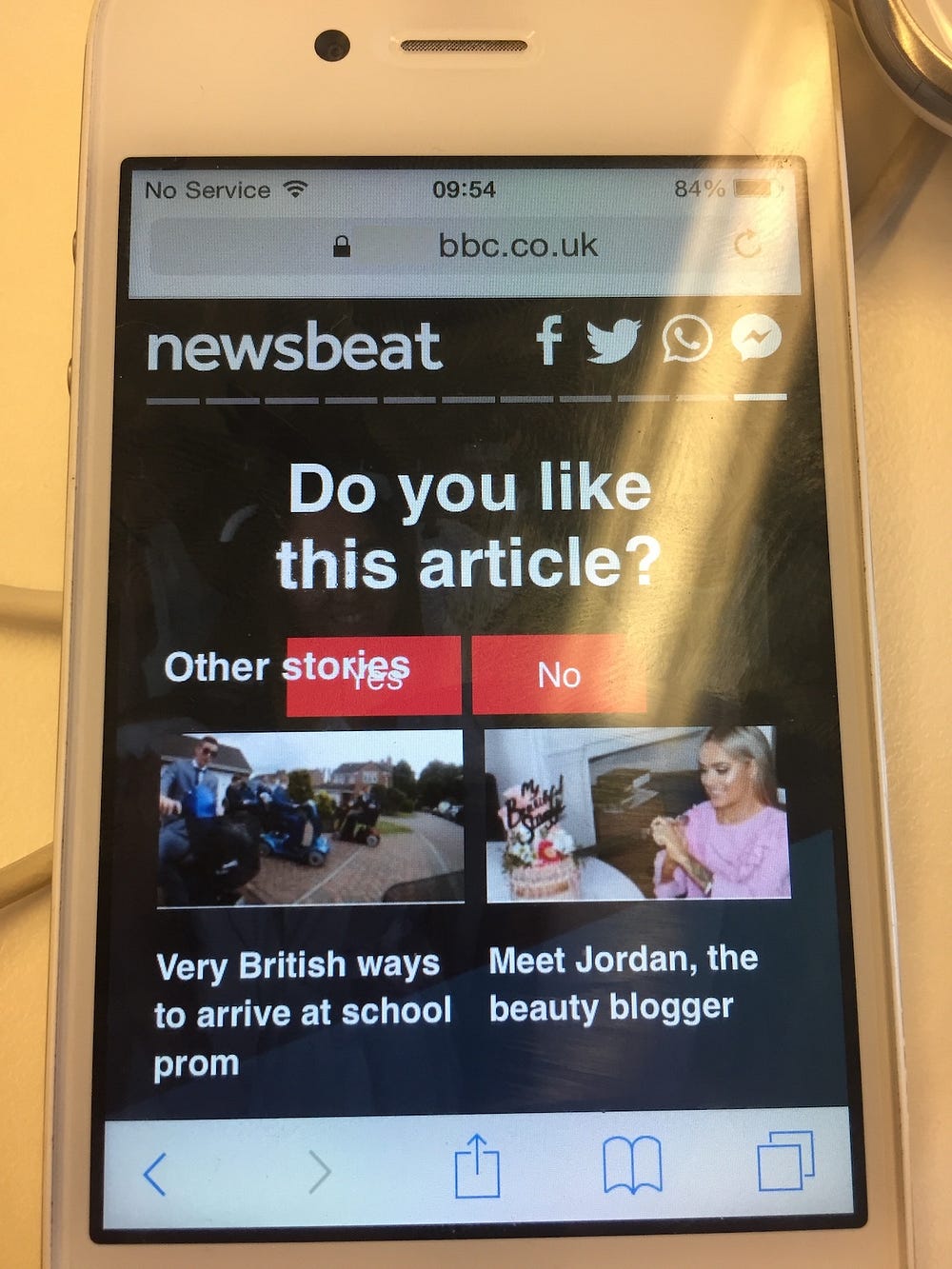Image resolution: width=952 pixels, height=1269 pixels.
Task: Answer Yes to liking this article
Action: [x=373, y=675]
